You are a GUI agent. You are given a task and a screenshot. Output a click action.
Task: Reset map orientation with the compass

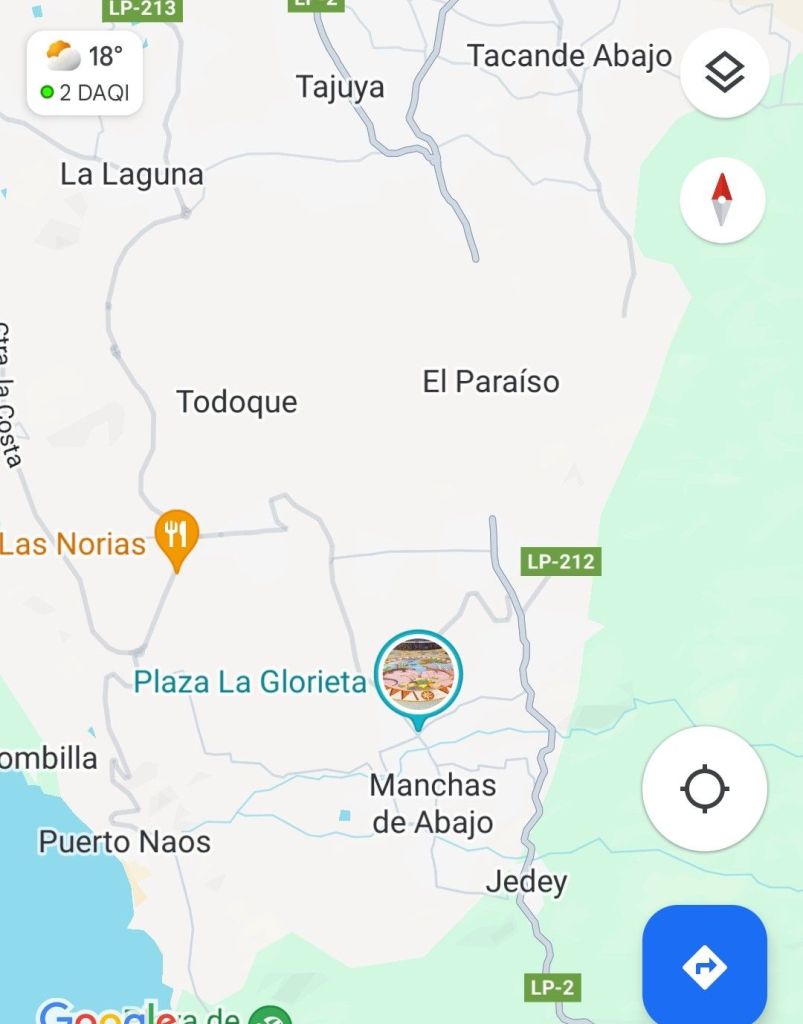tap(722, 199)
